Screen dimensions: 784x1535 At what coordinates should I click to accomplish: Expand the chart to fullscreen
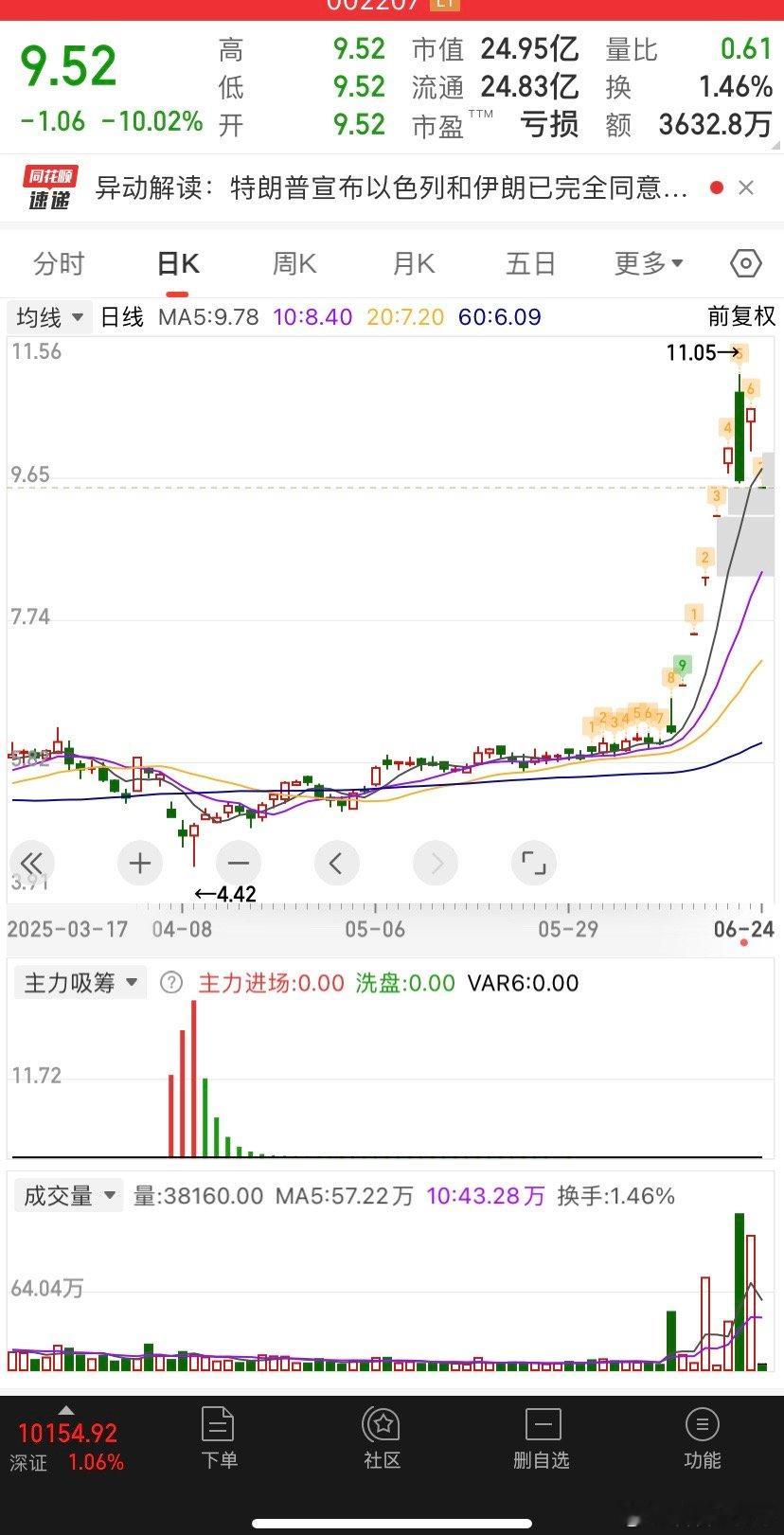pyautogui.click(x=534, y=863)
